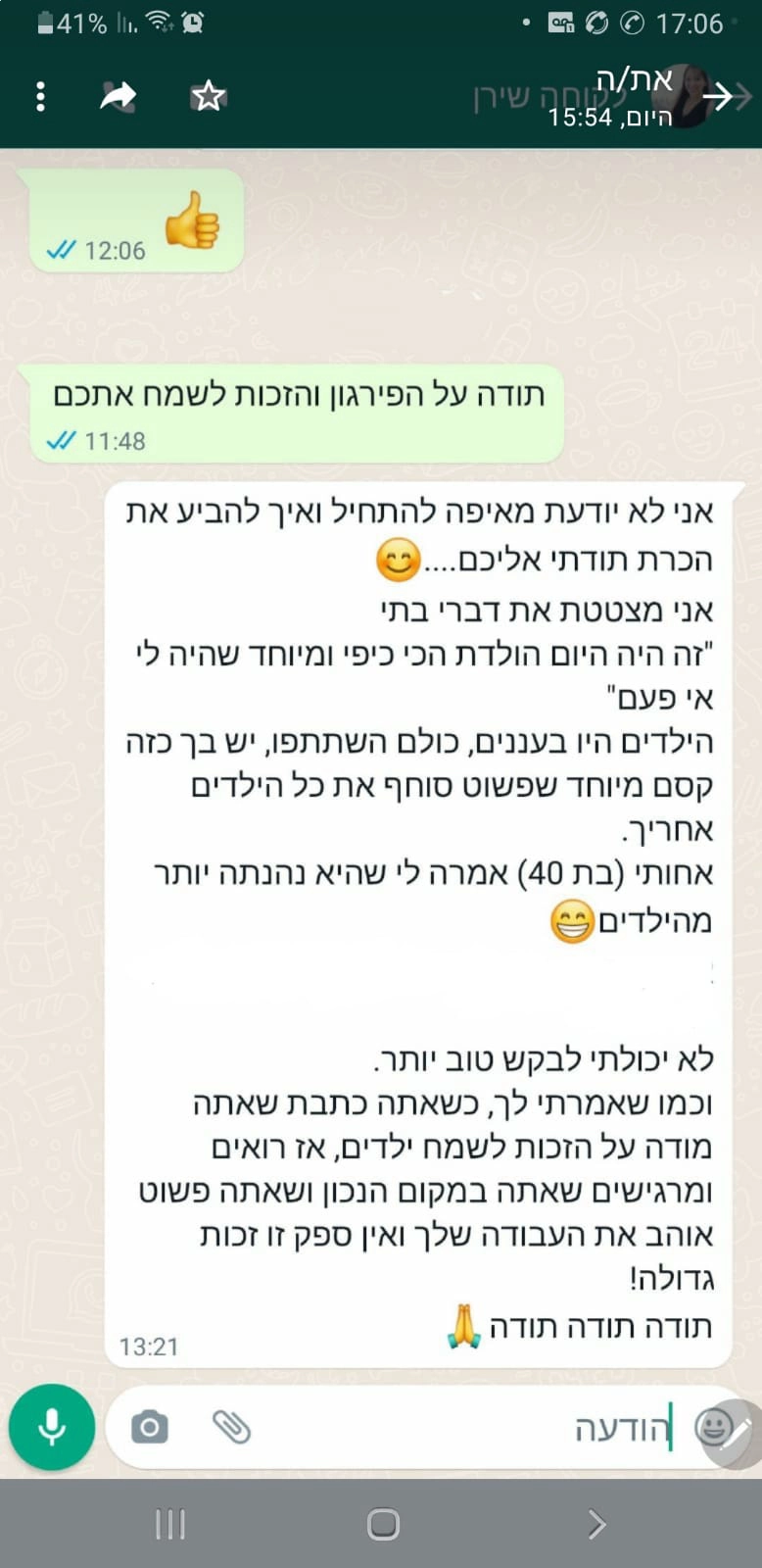Star the selected message

[207, 96]
